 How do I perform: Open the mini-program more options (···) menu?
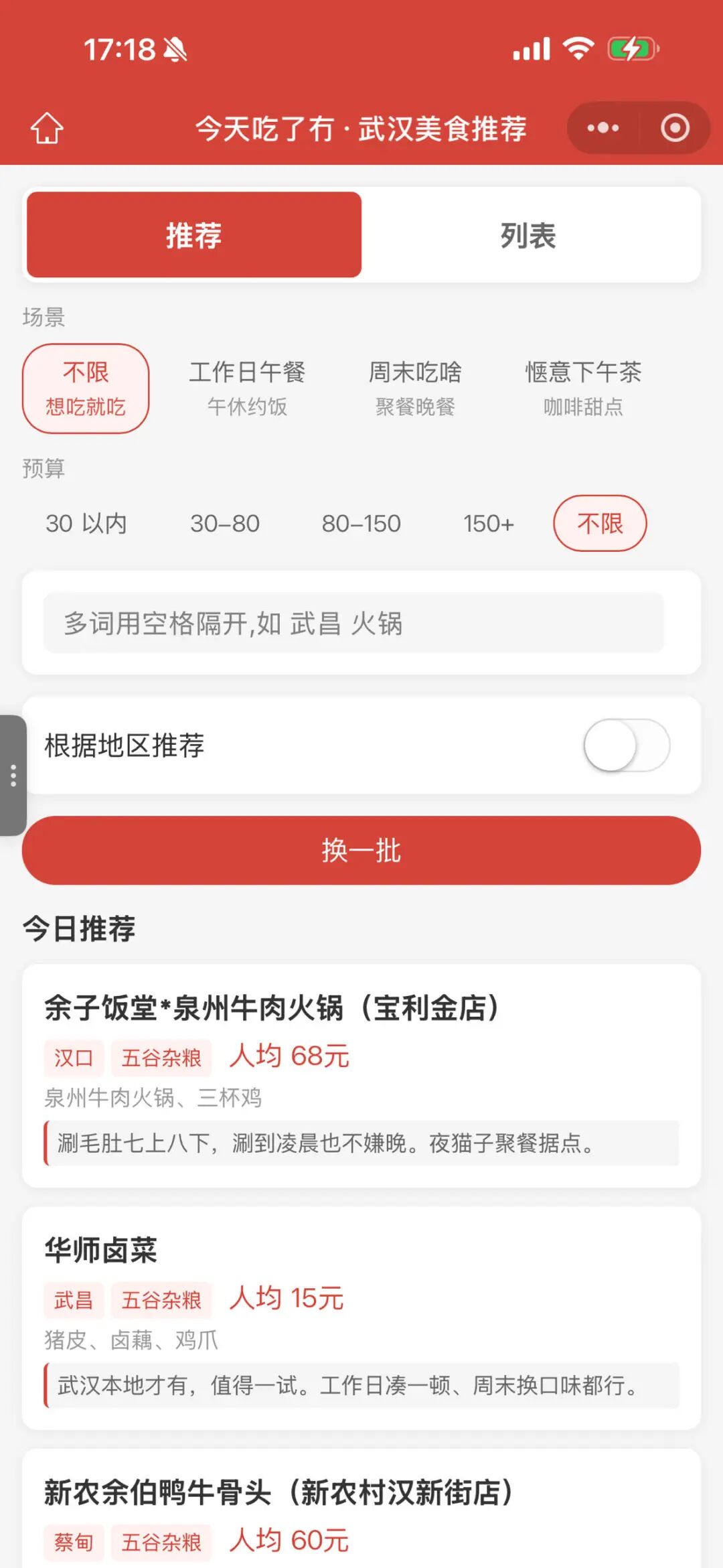coord(601,128)
